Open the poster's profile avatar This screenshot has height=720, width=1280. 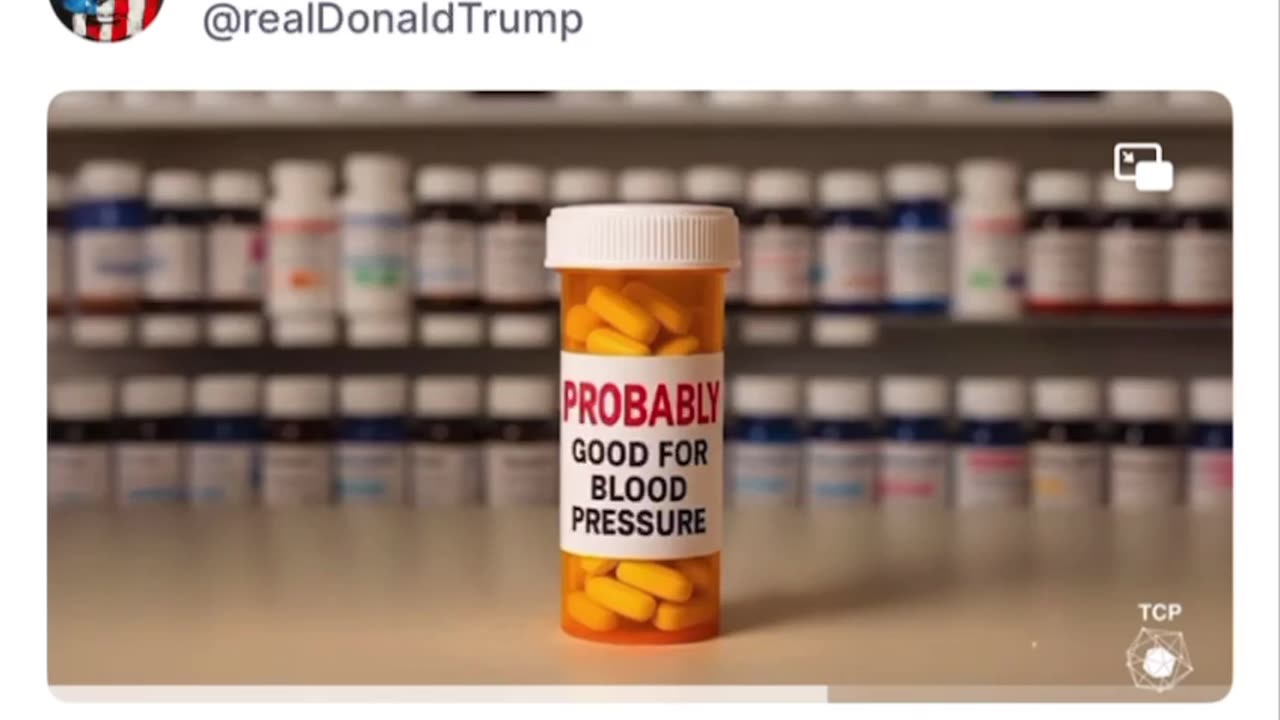click(x=107, y=16)
